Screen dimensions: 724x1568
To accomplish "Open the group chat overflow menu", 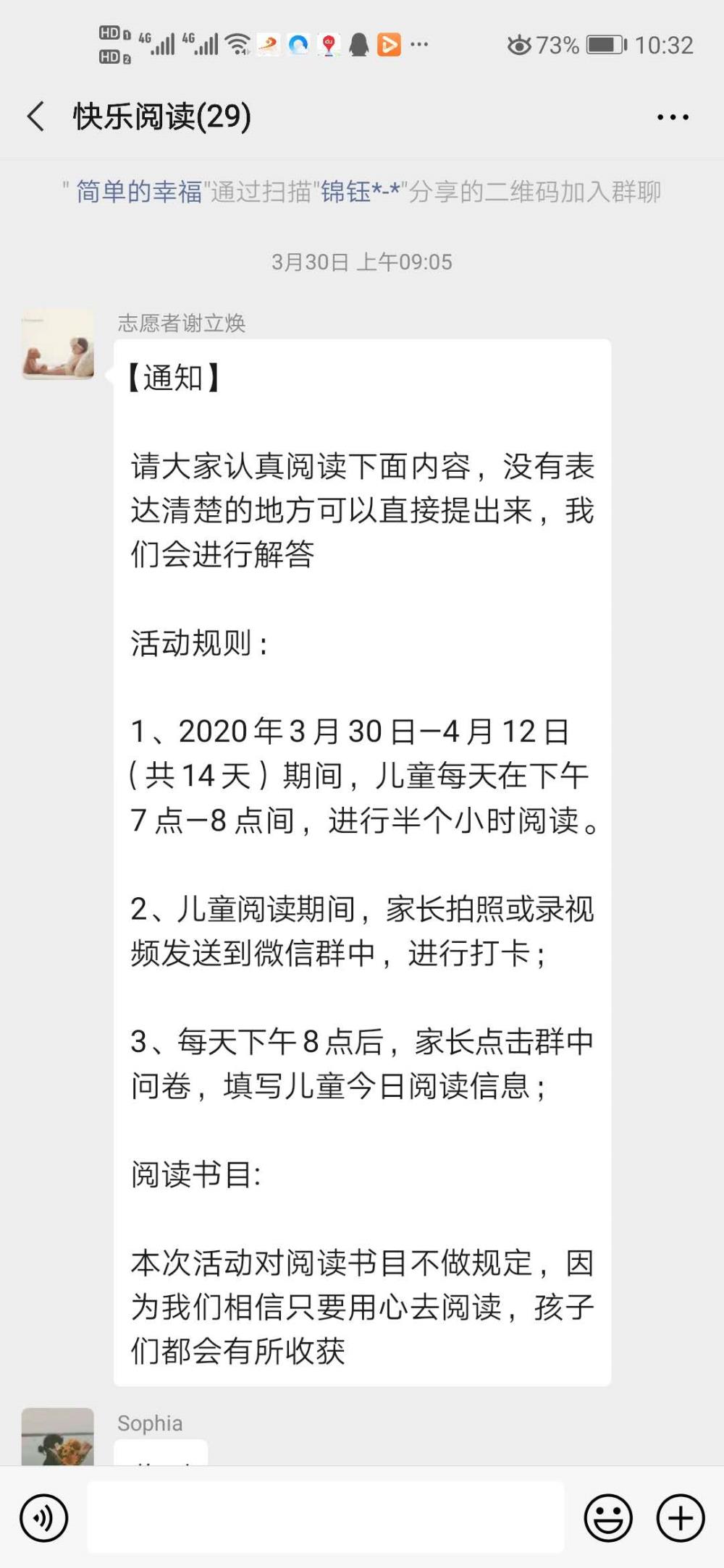I will (x=673, y=117).
